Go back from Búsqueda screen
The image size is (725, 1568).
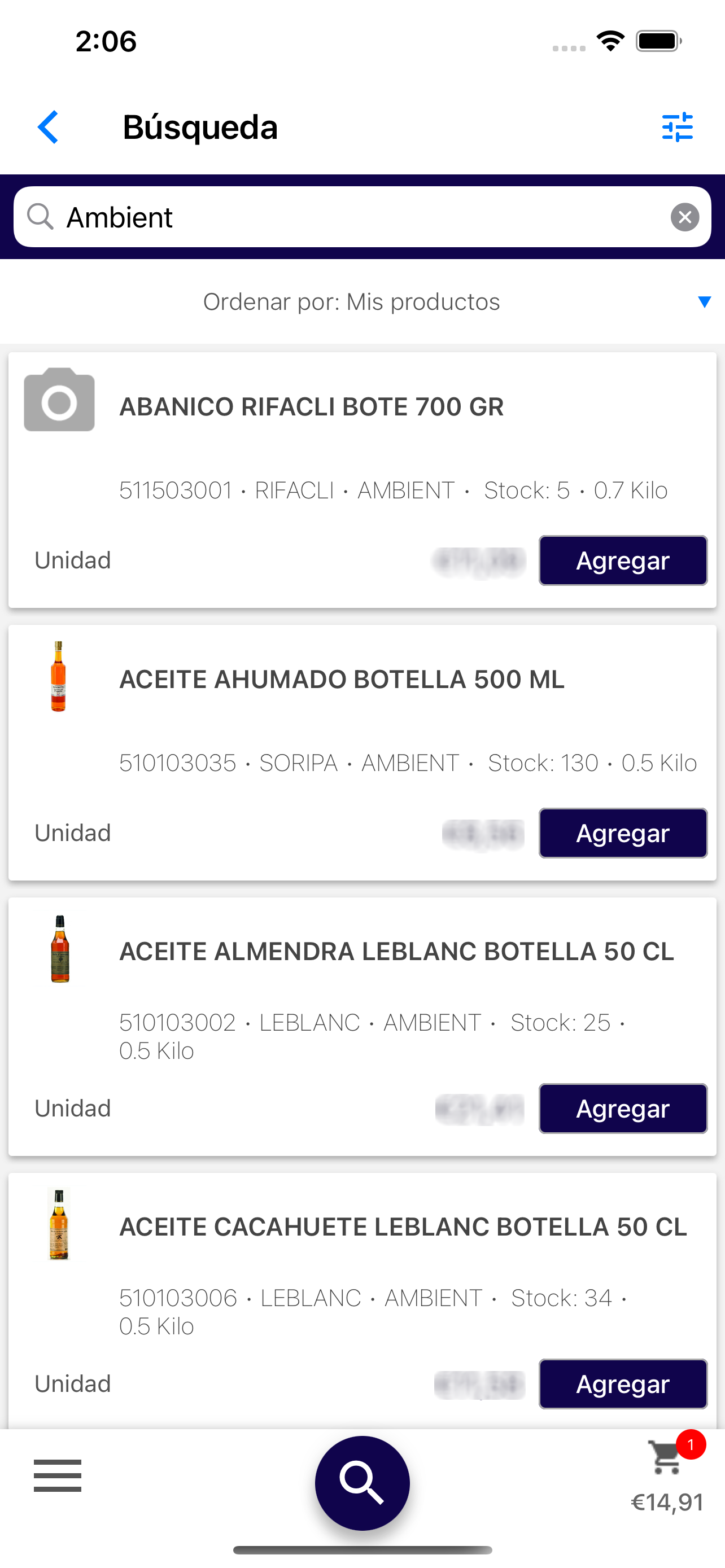48,127
